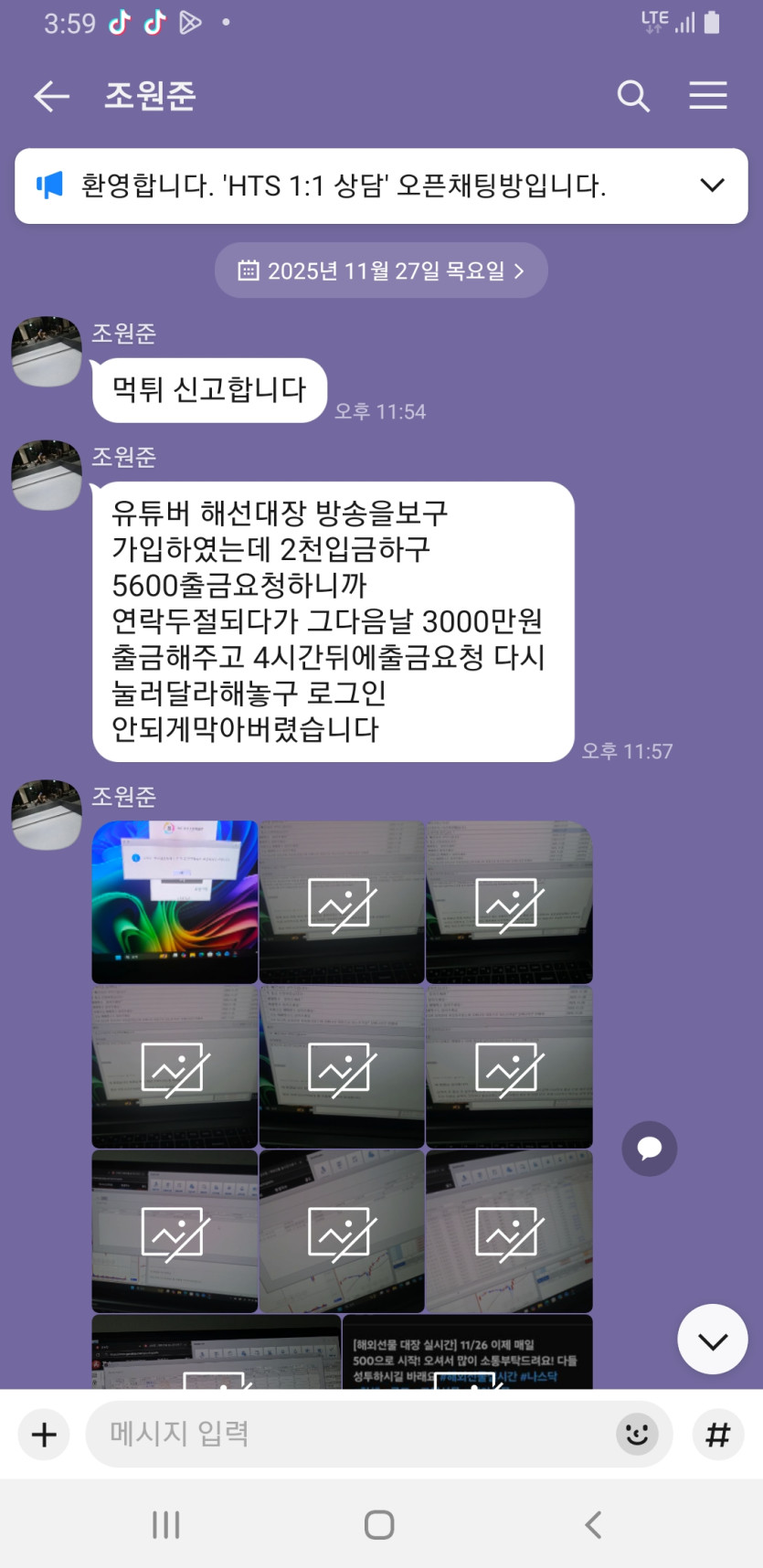The width and height of the screenshot is (763, 1568).
Task: Search within this chat room
Action: click(x=632, y=96)
